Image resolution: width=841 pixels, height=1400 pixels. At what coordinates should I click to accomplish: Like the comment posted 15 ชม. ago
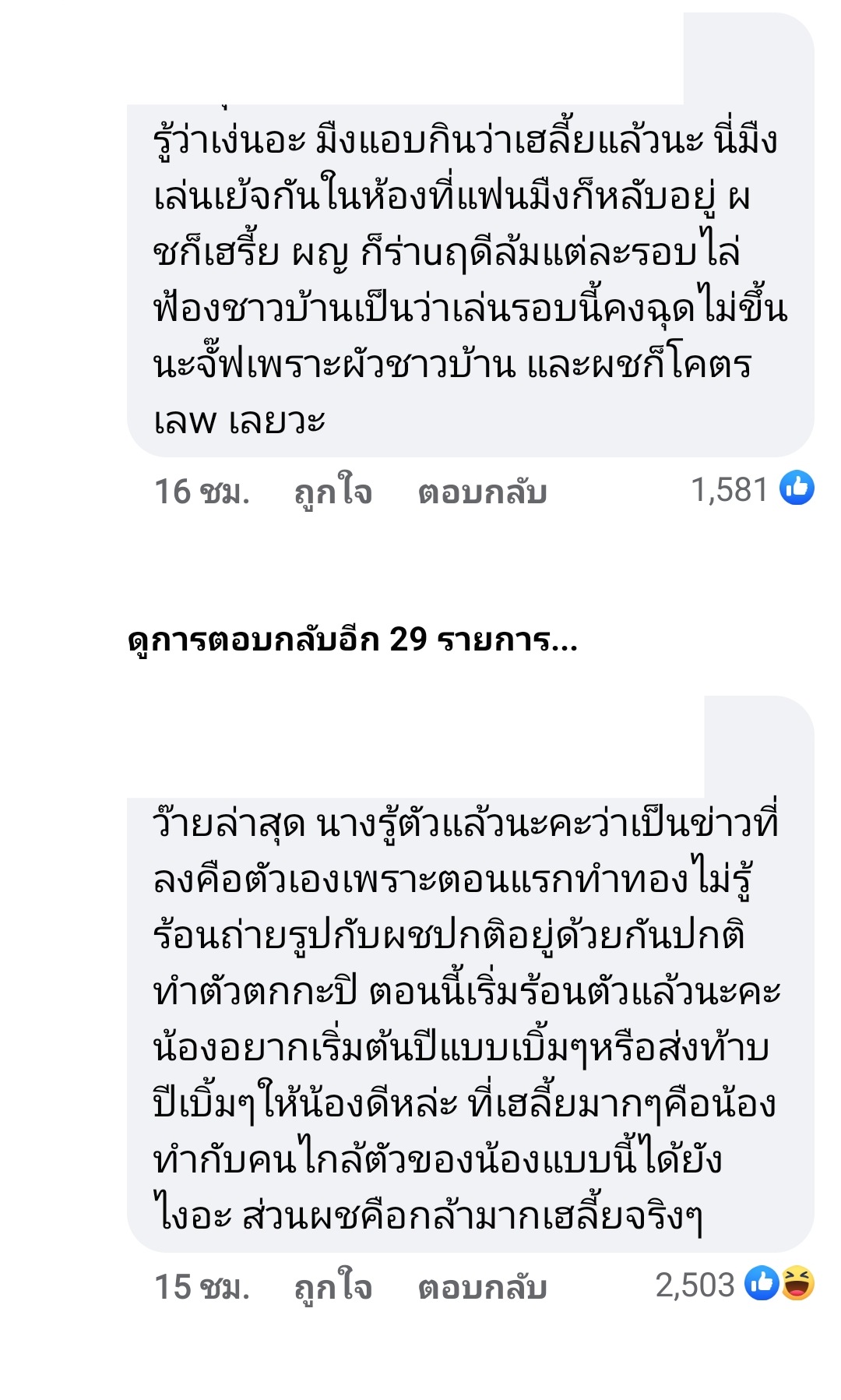click(333, 1288)
